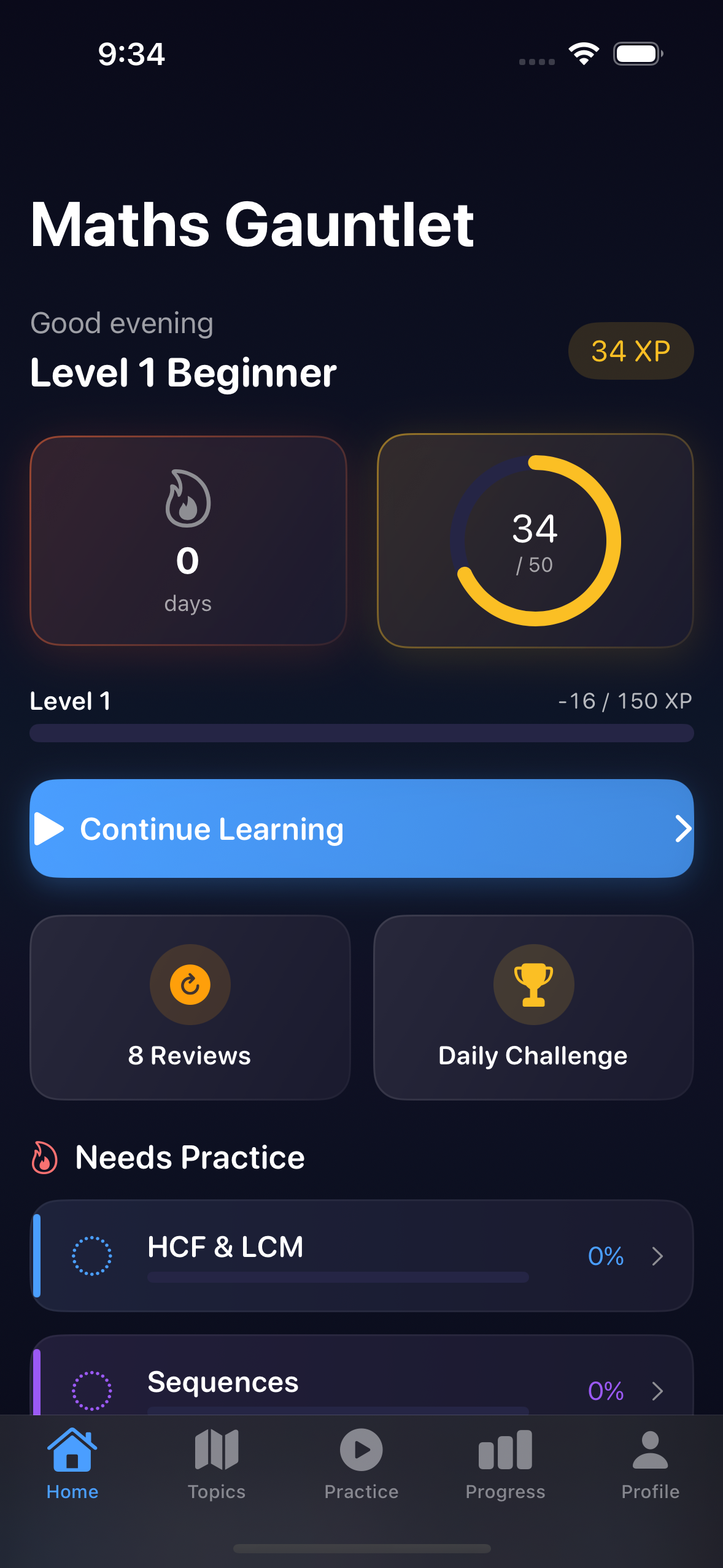The height and width of the screenshot is (1568, 723).
Task: Select the 8 Reviews card
Action: click(x=190, y=1009)
